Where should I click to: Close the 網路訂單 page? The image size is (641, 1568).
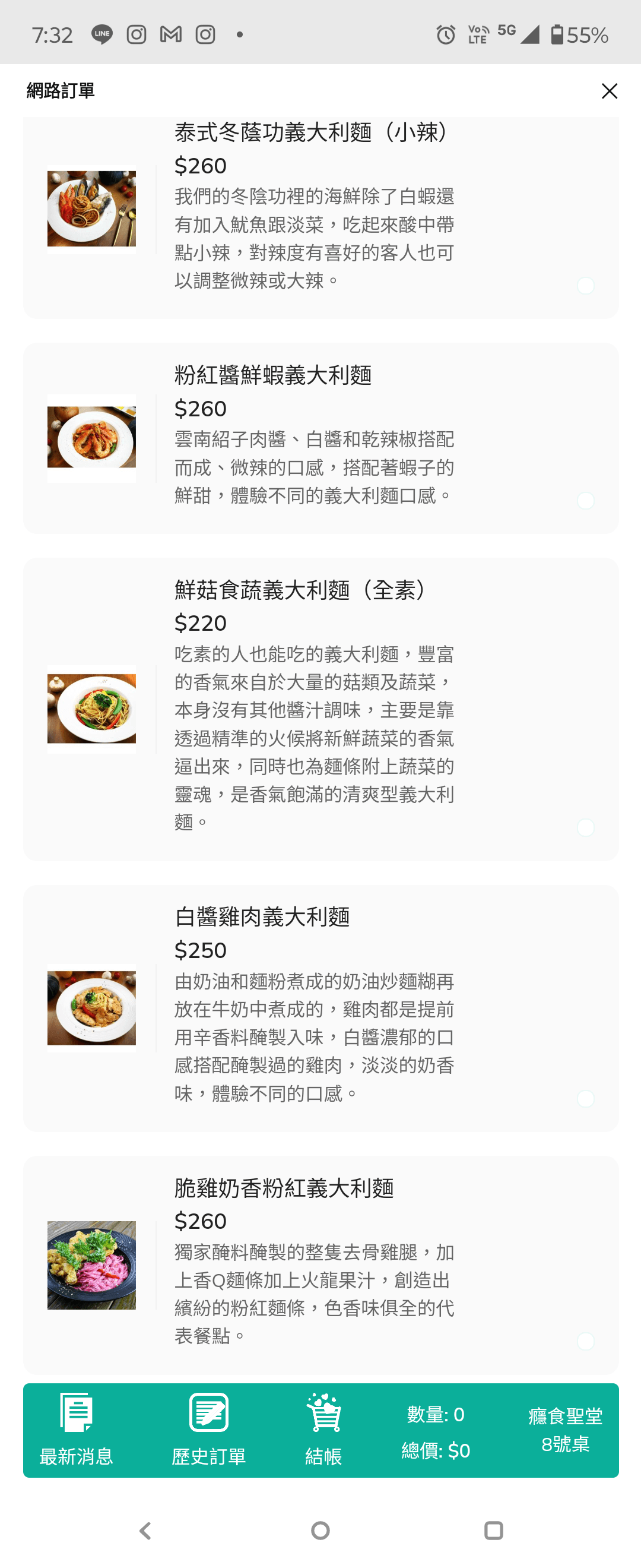pos(609,91)
